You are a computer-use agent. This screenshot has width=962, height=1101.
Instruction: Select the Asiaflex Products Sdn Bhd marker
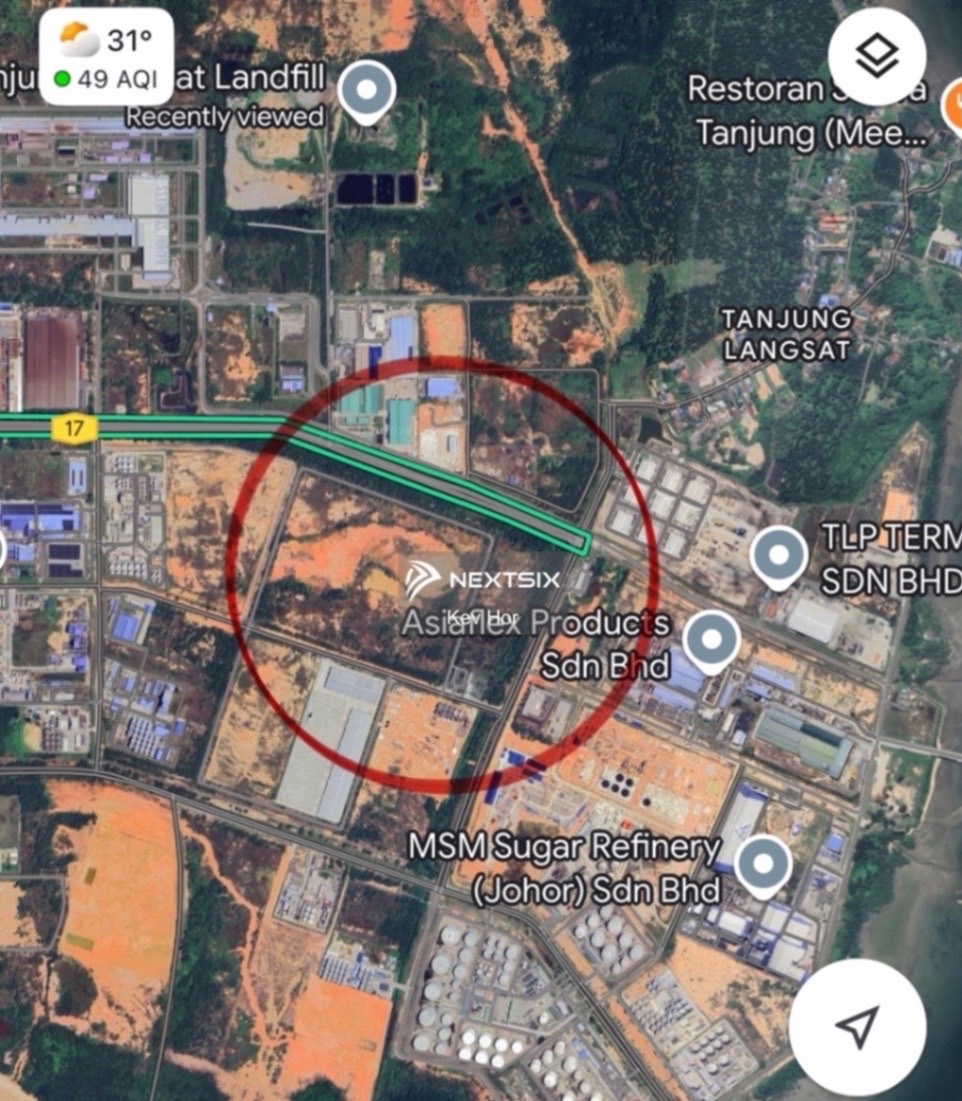point(711,640)
